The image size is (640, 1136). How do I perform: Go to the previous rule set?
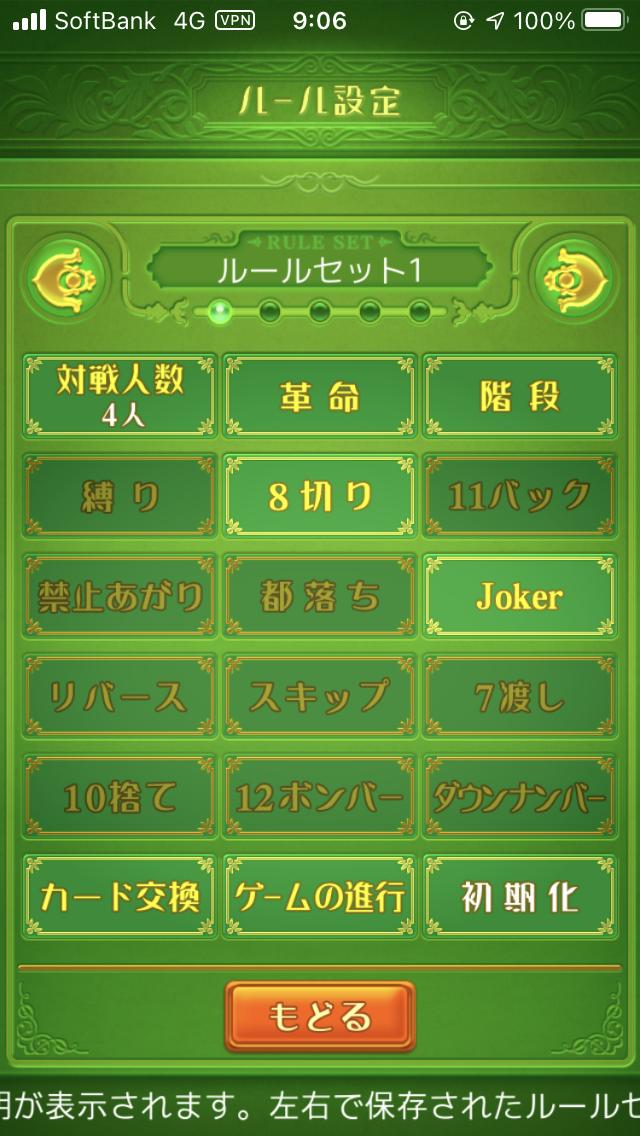point(64,281)
